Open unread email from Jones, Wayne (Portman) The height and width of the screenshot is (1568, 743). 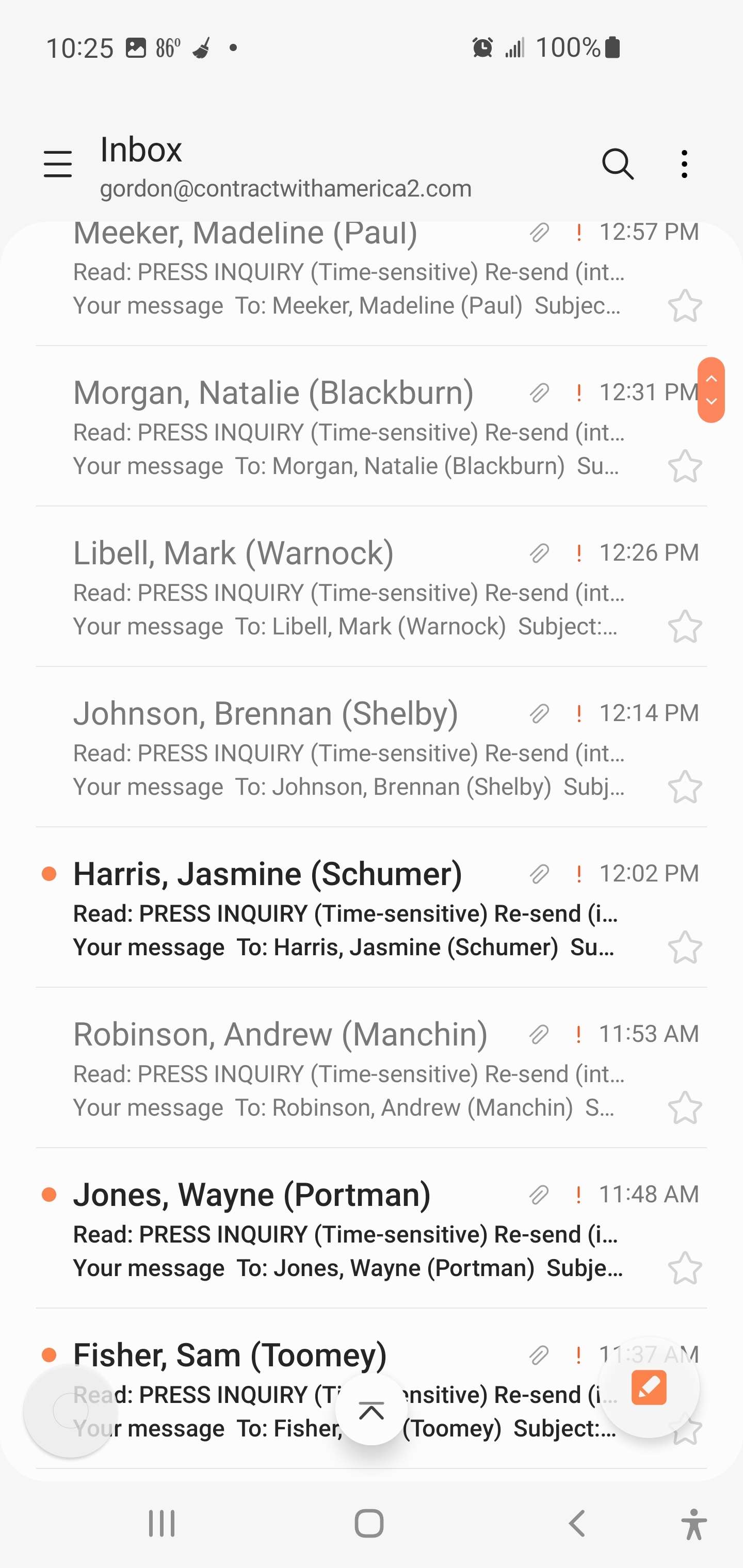click(347, 1231)
